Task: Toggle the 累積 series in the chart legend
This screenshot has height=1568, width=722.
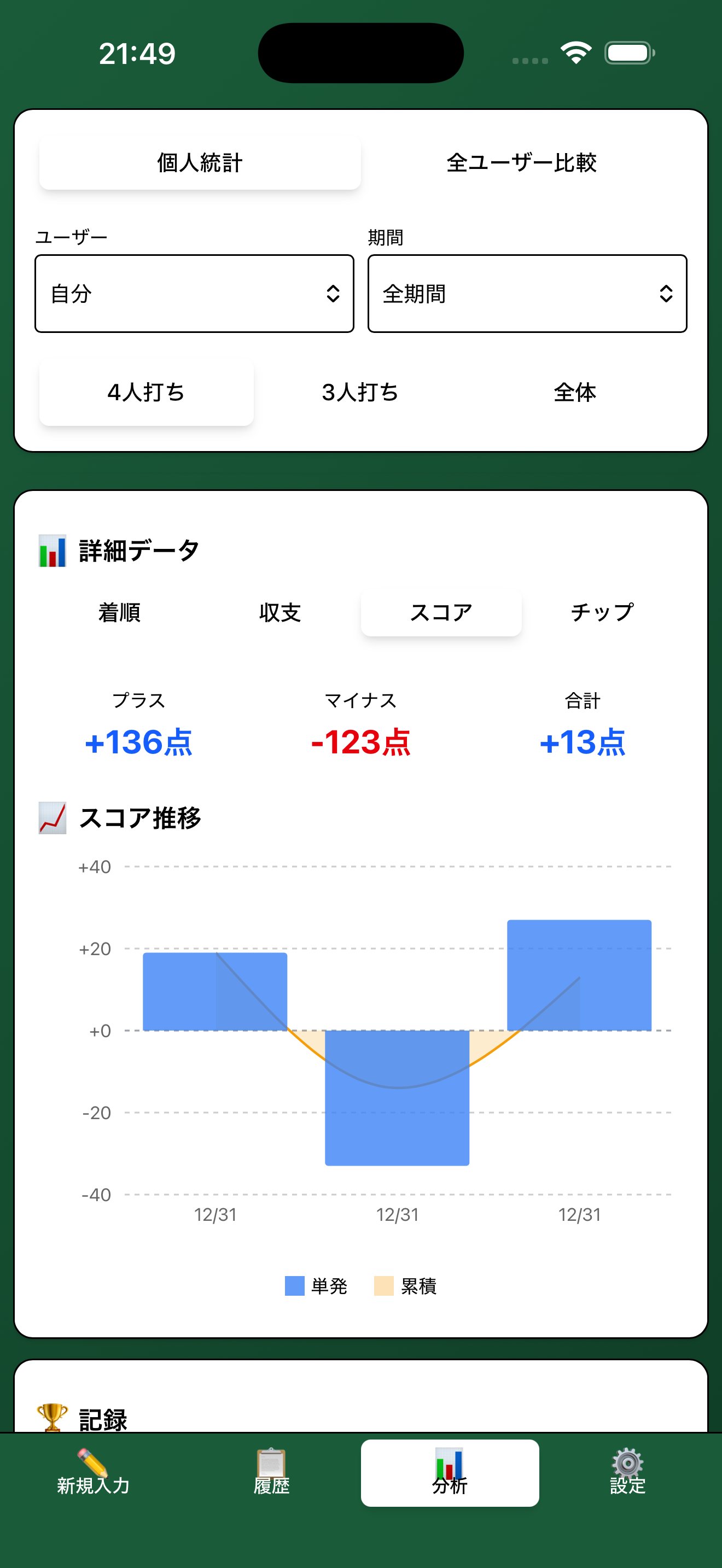Action: (405, 1285)
